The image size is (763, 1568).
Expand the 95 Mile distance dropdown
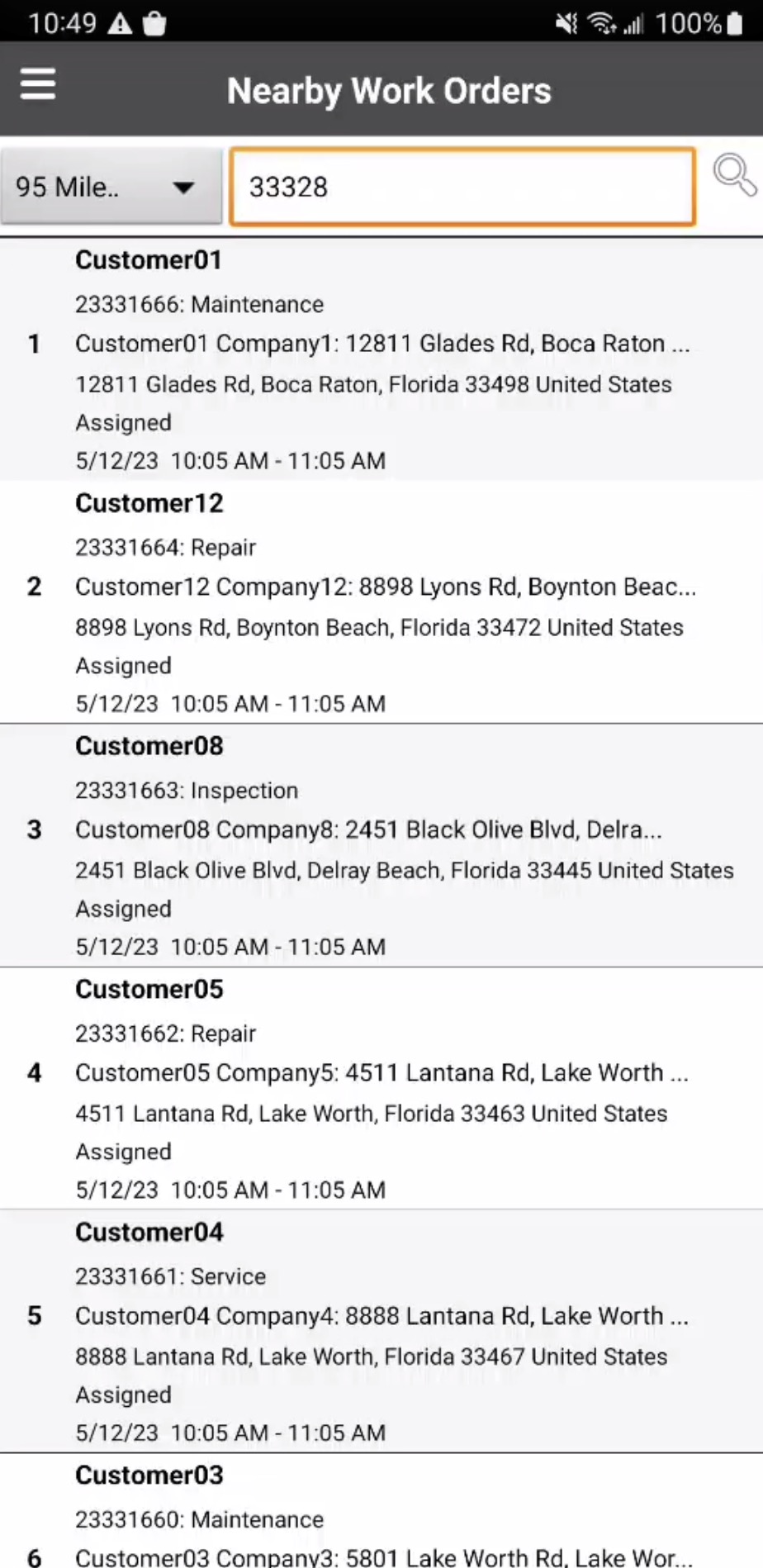click(x=111, y=187)
